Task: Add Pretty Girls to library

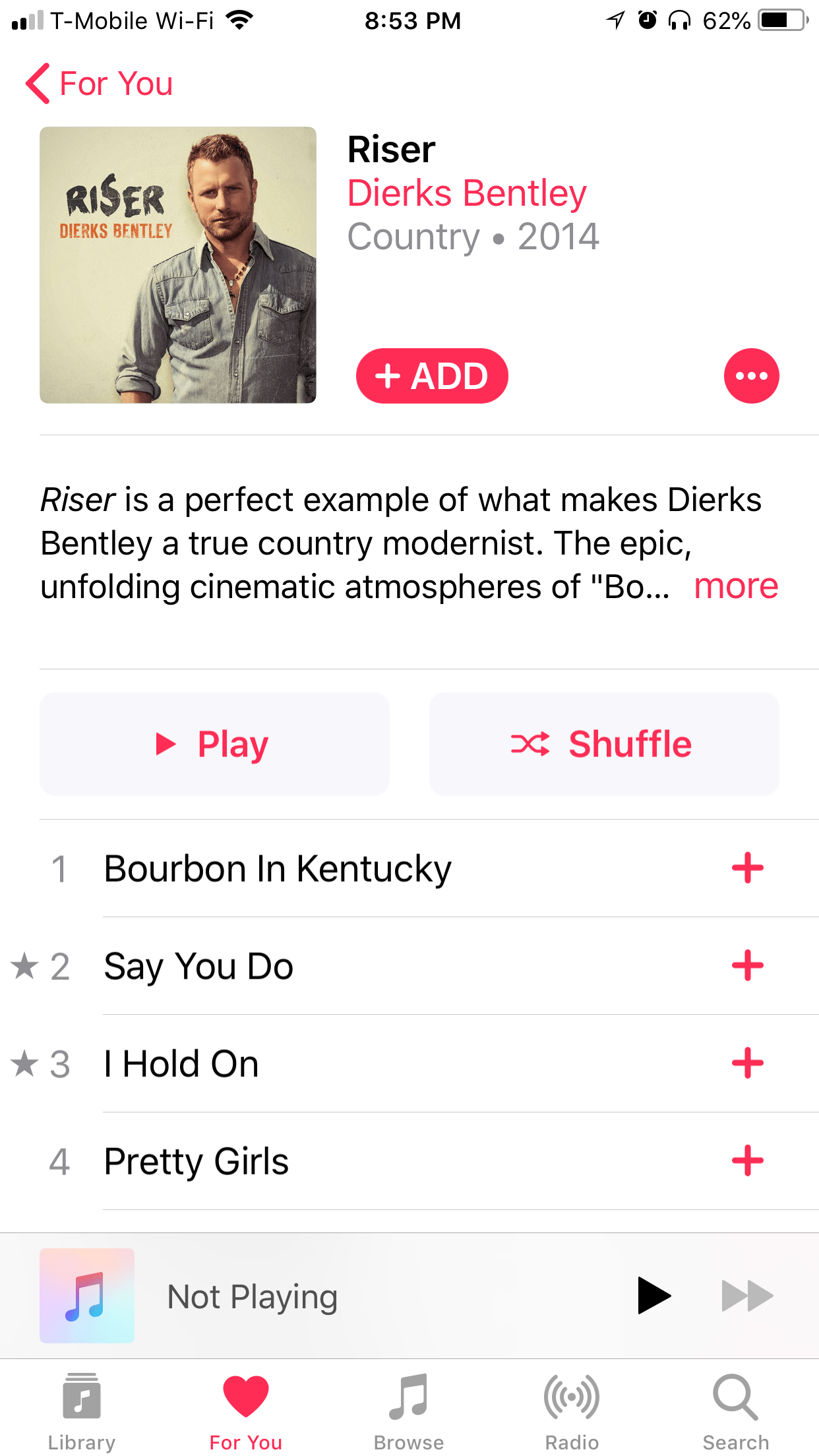Action: [x=747, y=1161]
